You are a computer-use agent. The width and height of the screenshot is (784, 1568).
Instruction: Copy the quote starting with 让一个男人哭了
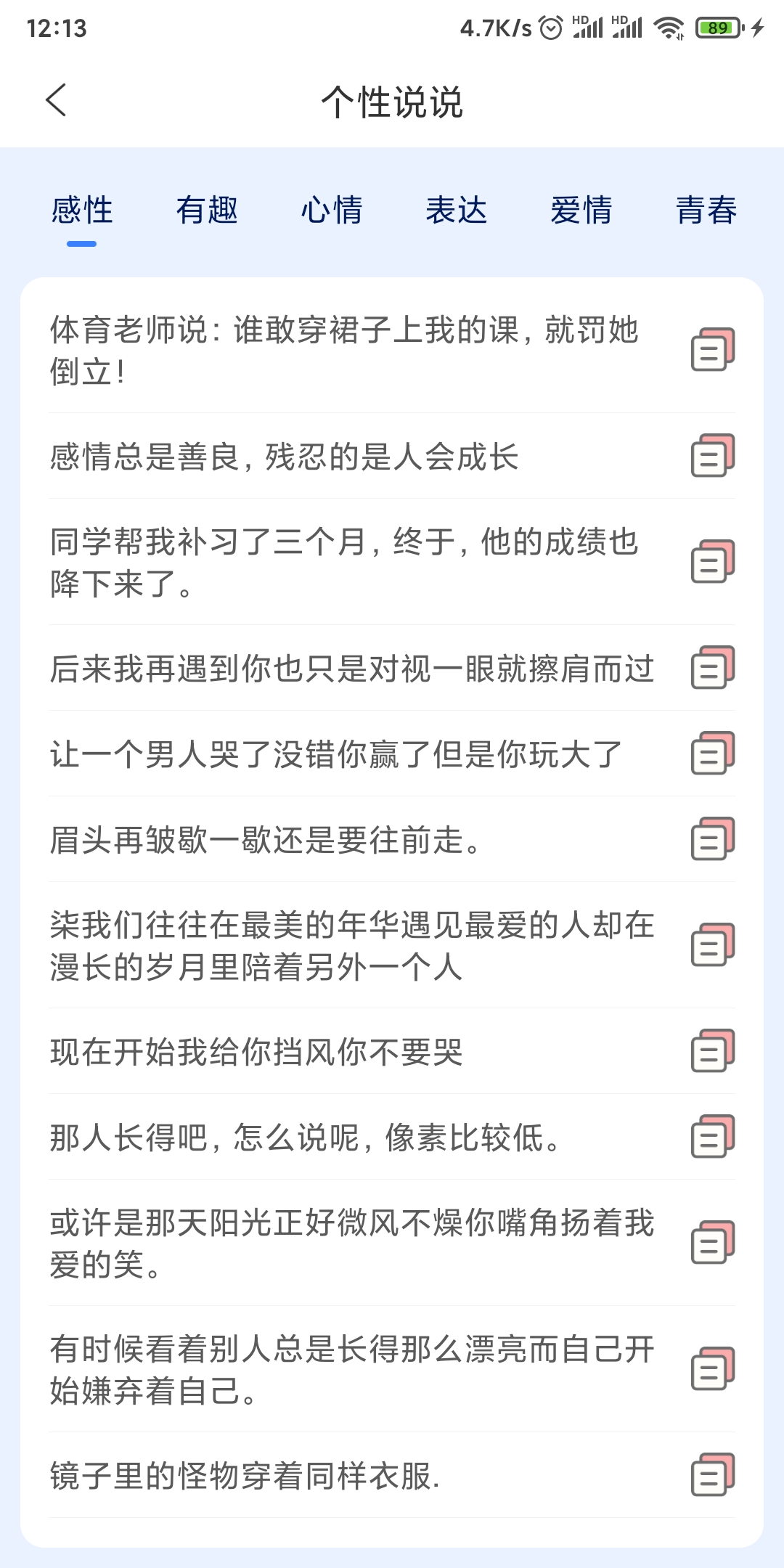tap(713, 753)
